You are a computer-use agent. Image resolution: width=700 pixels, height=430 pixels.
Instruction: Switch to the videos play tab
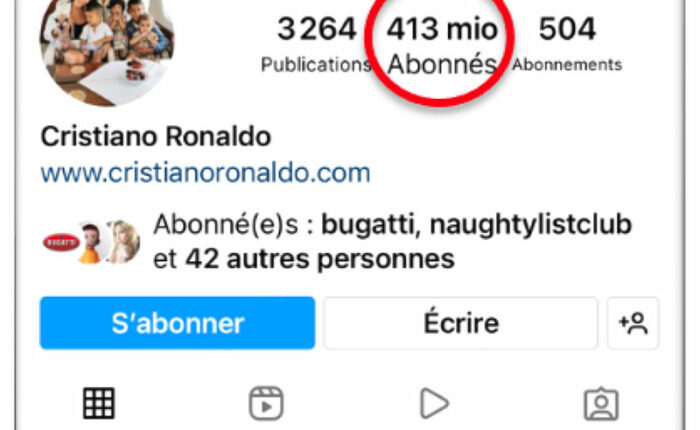tap(433, 403)
